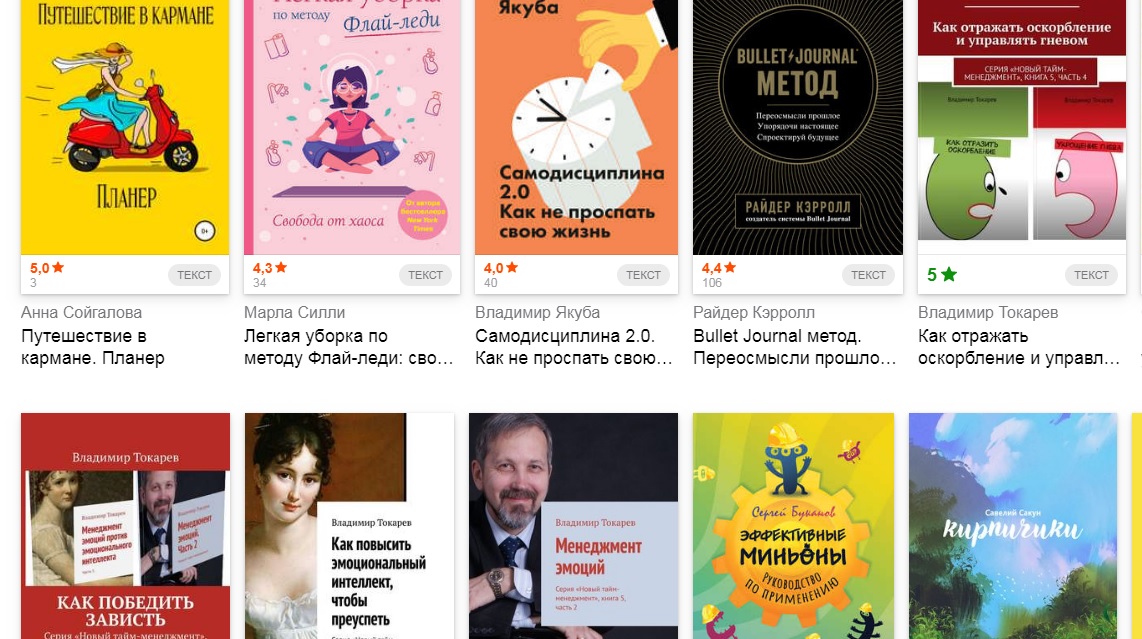Screen dimensions: 1142x639
Task: View author Райдер Кэрролл
Action: [x=753, y=313]
